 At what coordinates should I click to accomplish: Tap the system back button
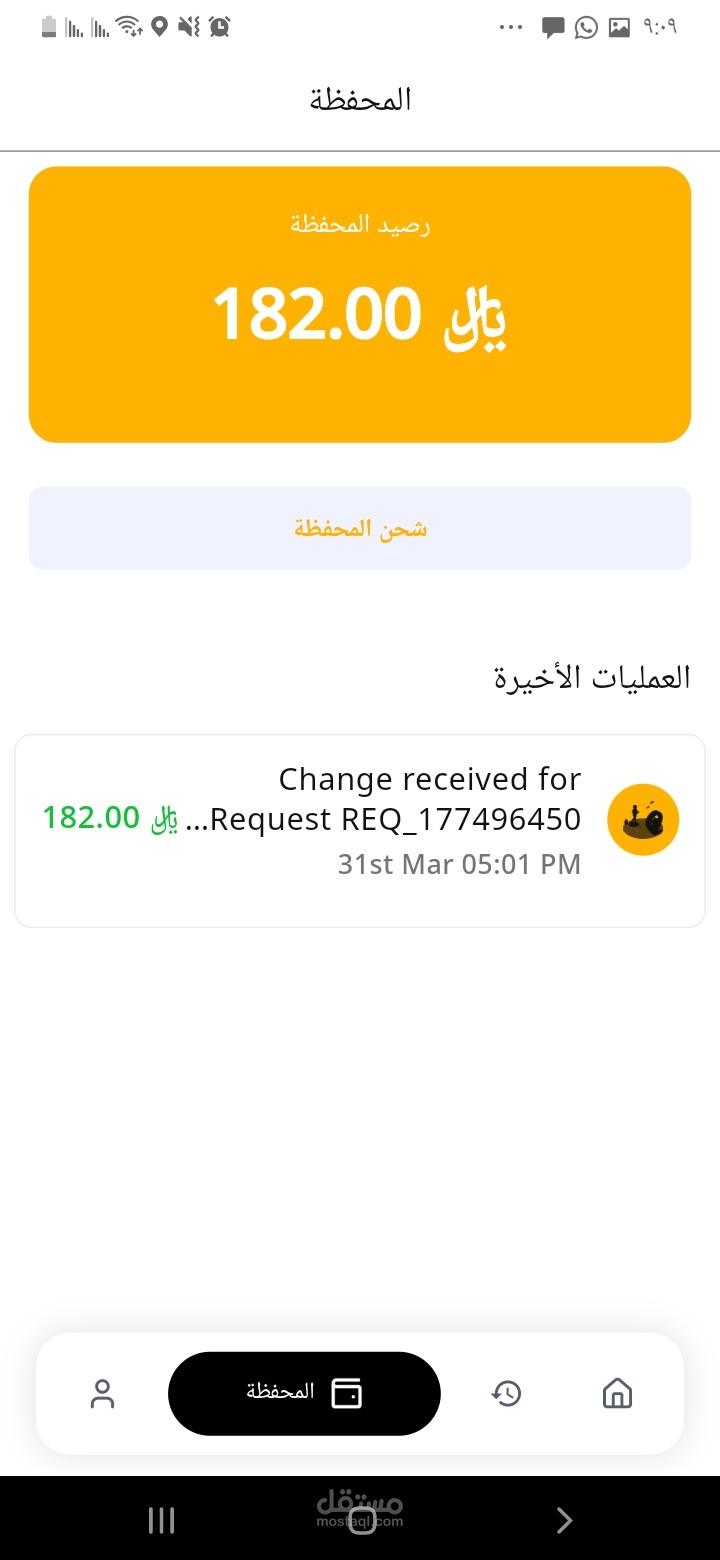coord(564,1520)
